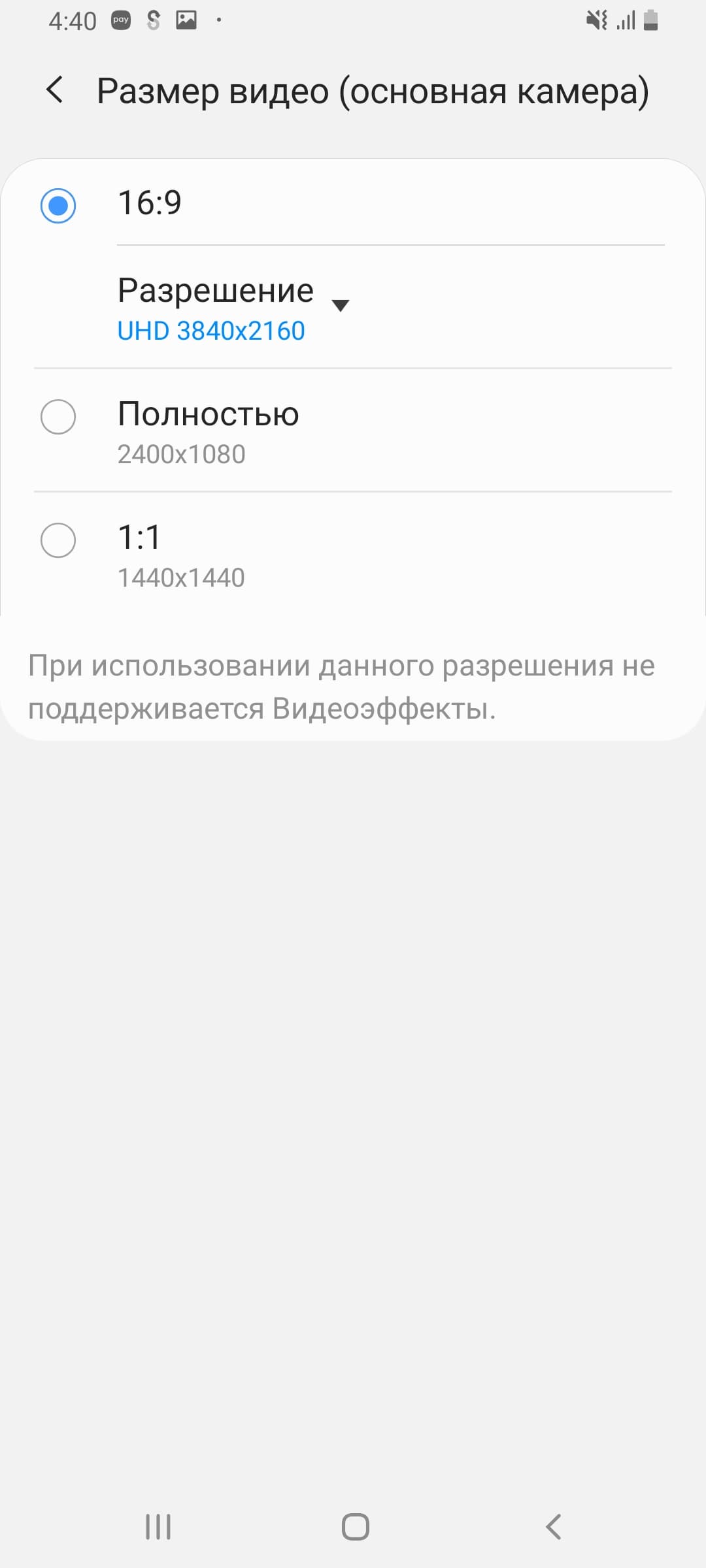
Task: Tap the system back button
Action: point(553,1527)
